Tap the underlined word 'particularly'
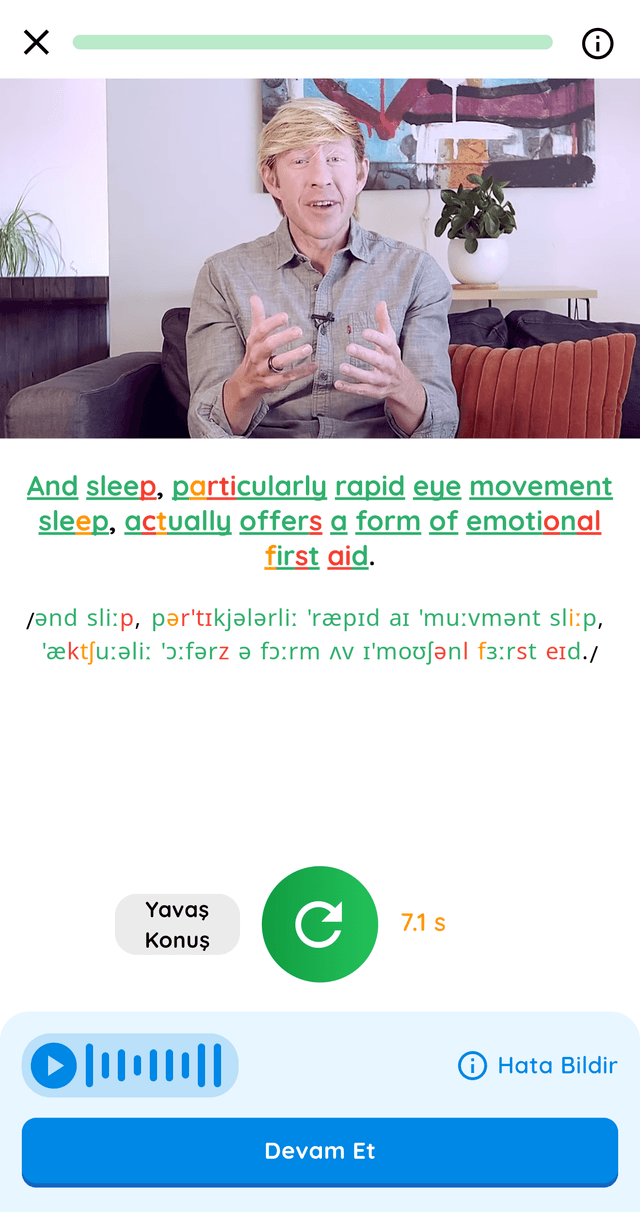 click(249, 487)
